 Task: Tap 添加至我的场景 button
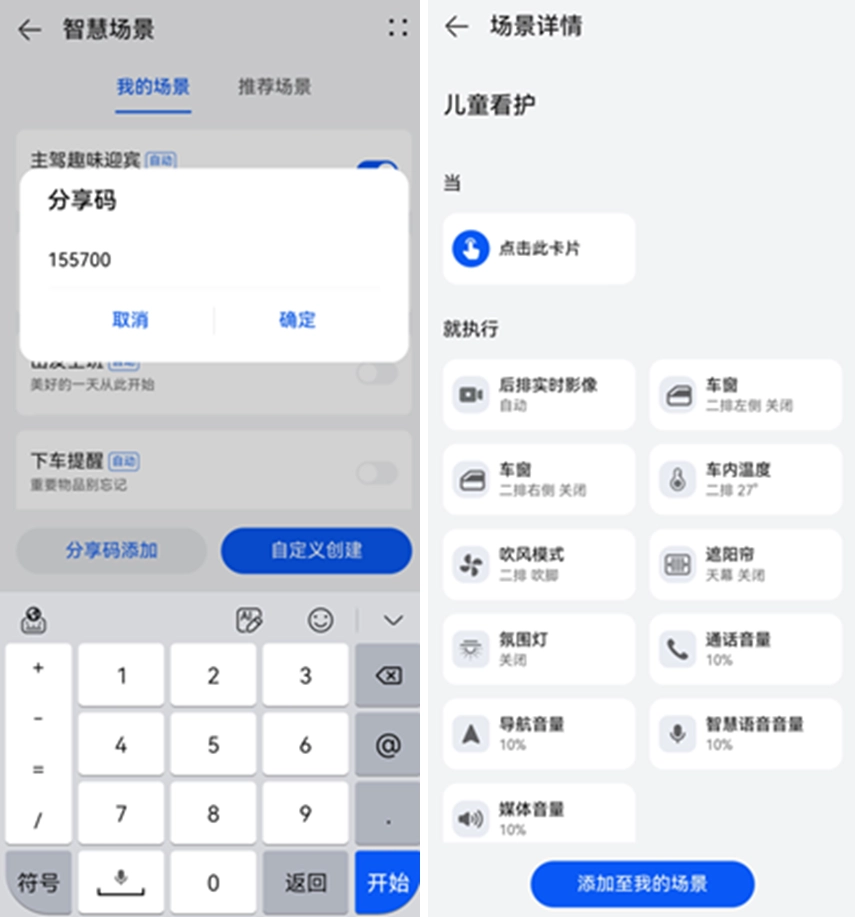pos(642,884)
